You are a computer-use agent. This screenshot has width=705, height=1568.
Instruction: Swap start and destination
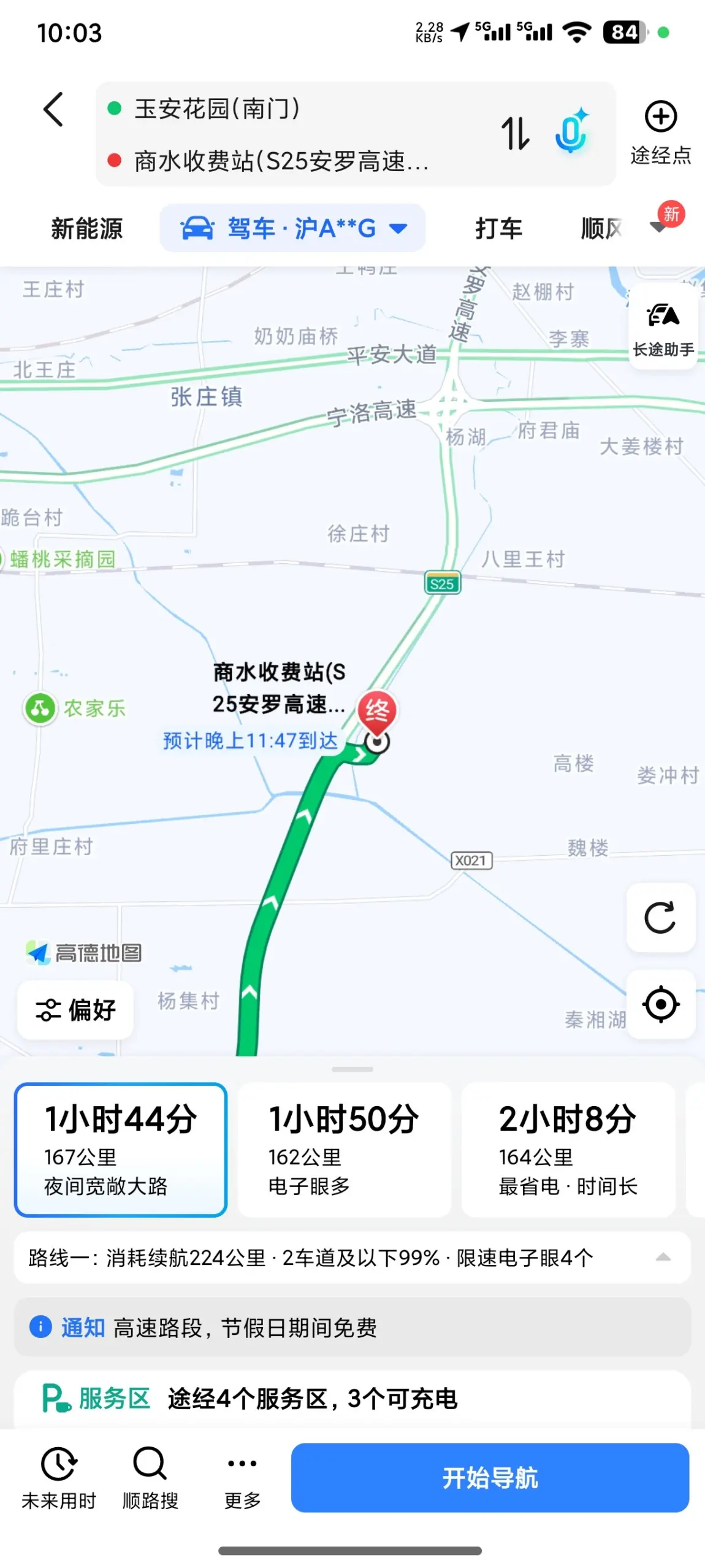pyautogui.click(x=516, y=133)
